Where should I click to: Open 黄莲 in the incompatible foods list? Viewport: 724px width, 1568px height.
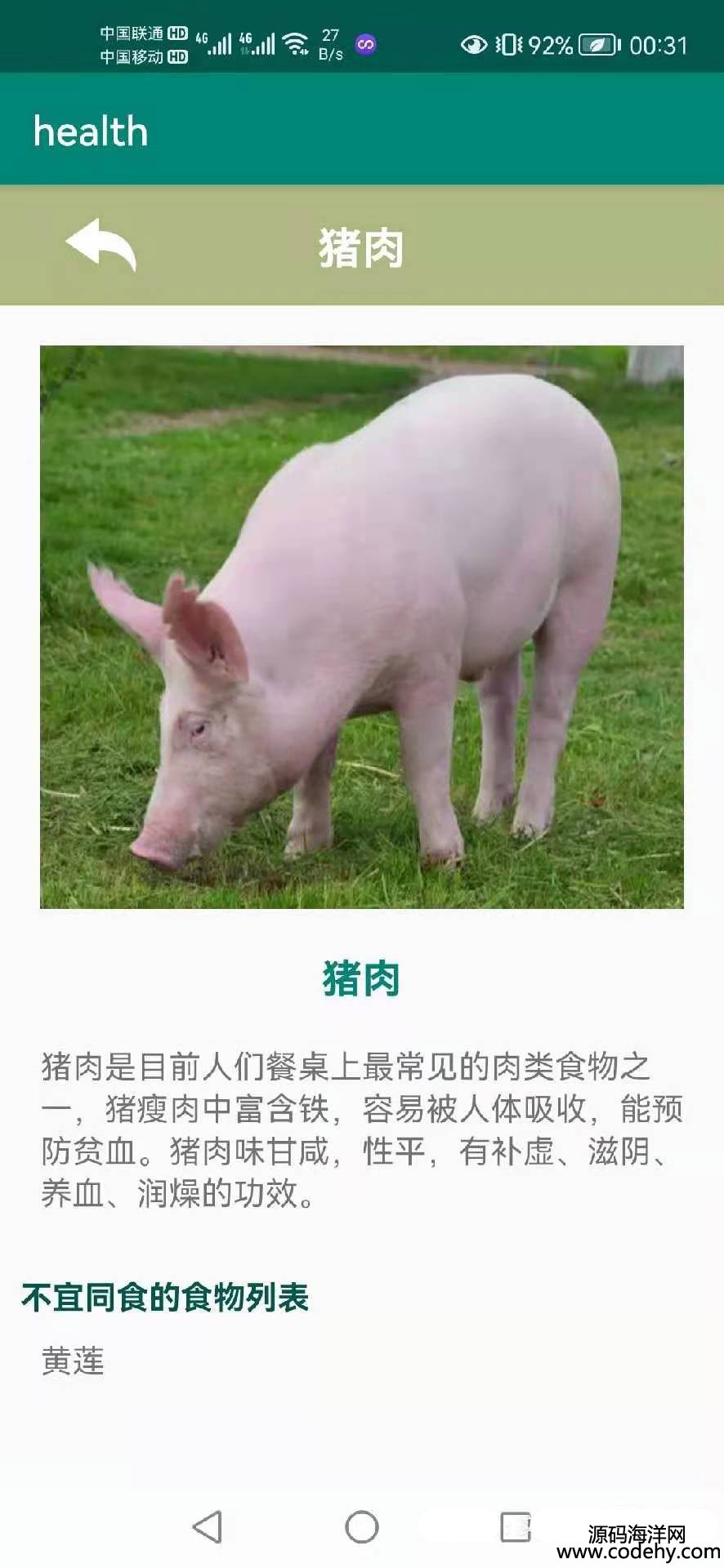pyautogui.click(x=74, y=1361)
